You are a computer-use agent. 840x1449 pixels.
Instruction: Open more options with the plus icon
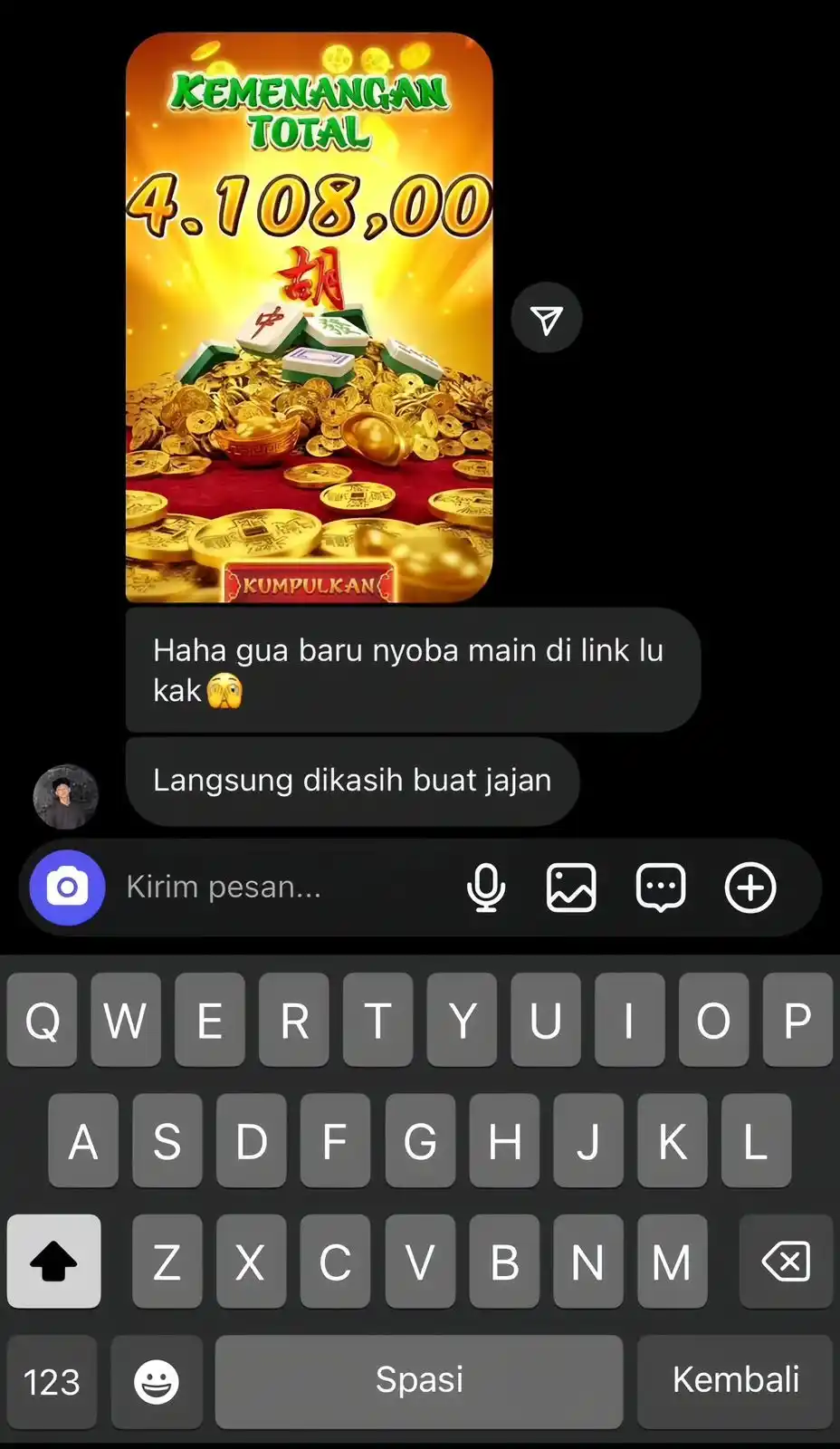tap(750, 888)
